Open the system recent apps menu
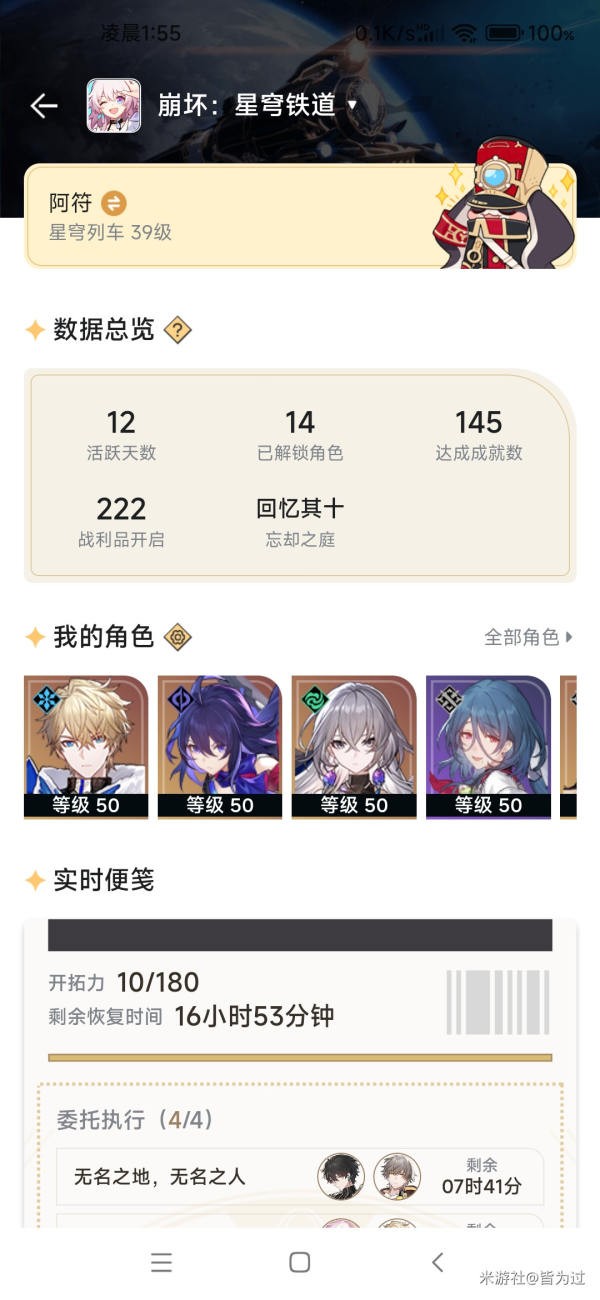This screenshot has width=600, height=1300. [x=161, y=1262]
